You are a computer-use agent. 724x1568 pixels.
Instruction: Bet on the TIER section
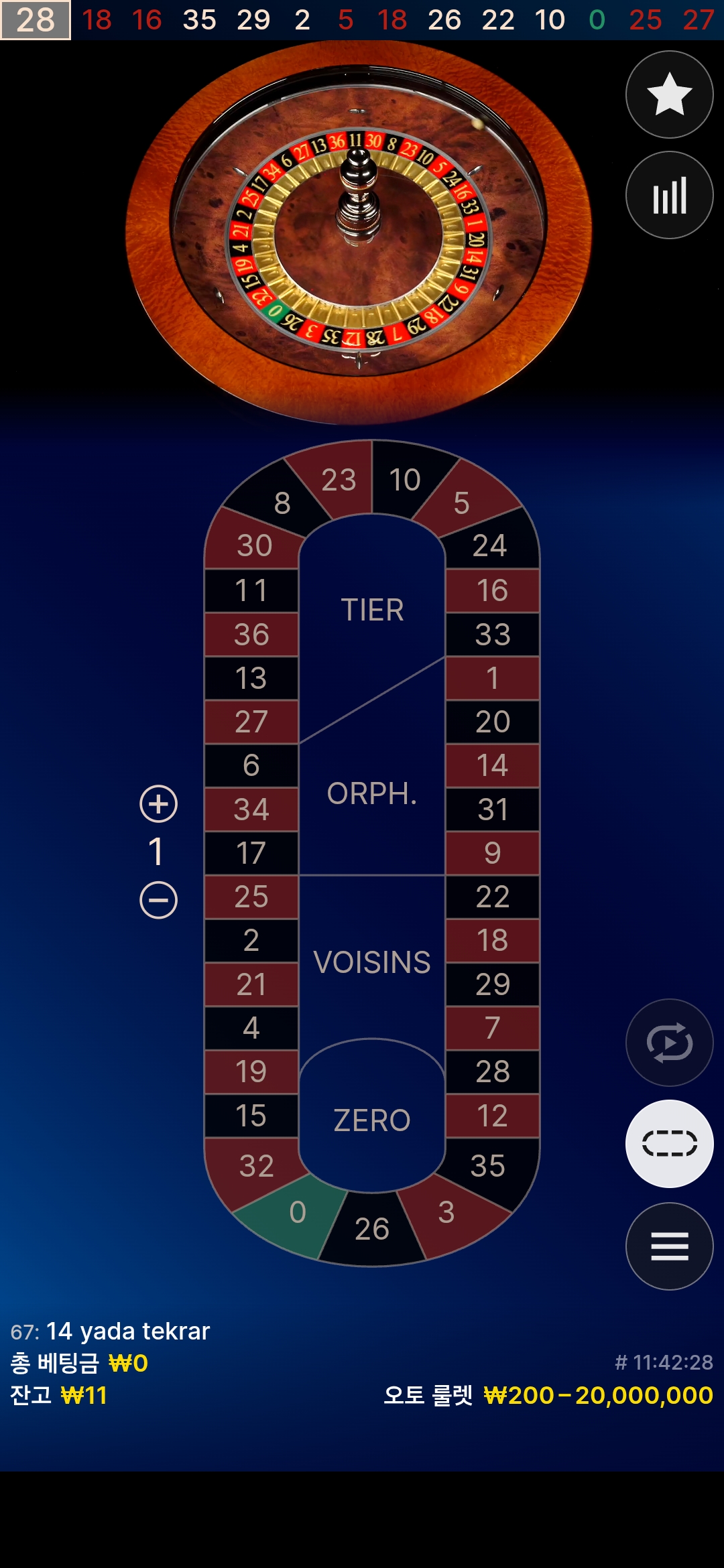click(x=372, y=610)
